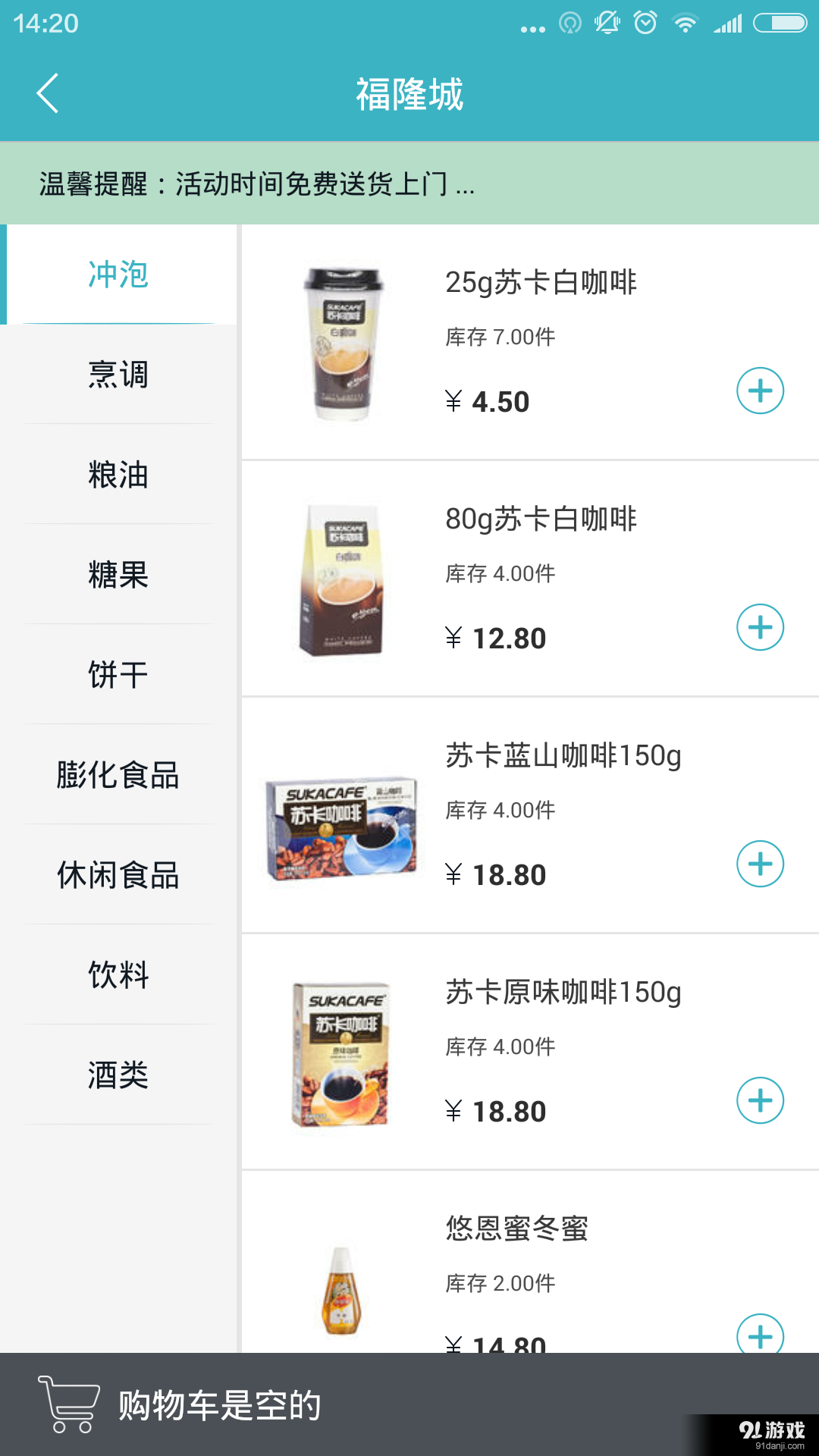Image resolution: width=819 pixels, height=1456 pixels.
Task: Add 25g苏卡白咖啡 to the cart
Action: tap(761, 391)
